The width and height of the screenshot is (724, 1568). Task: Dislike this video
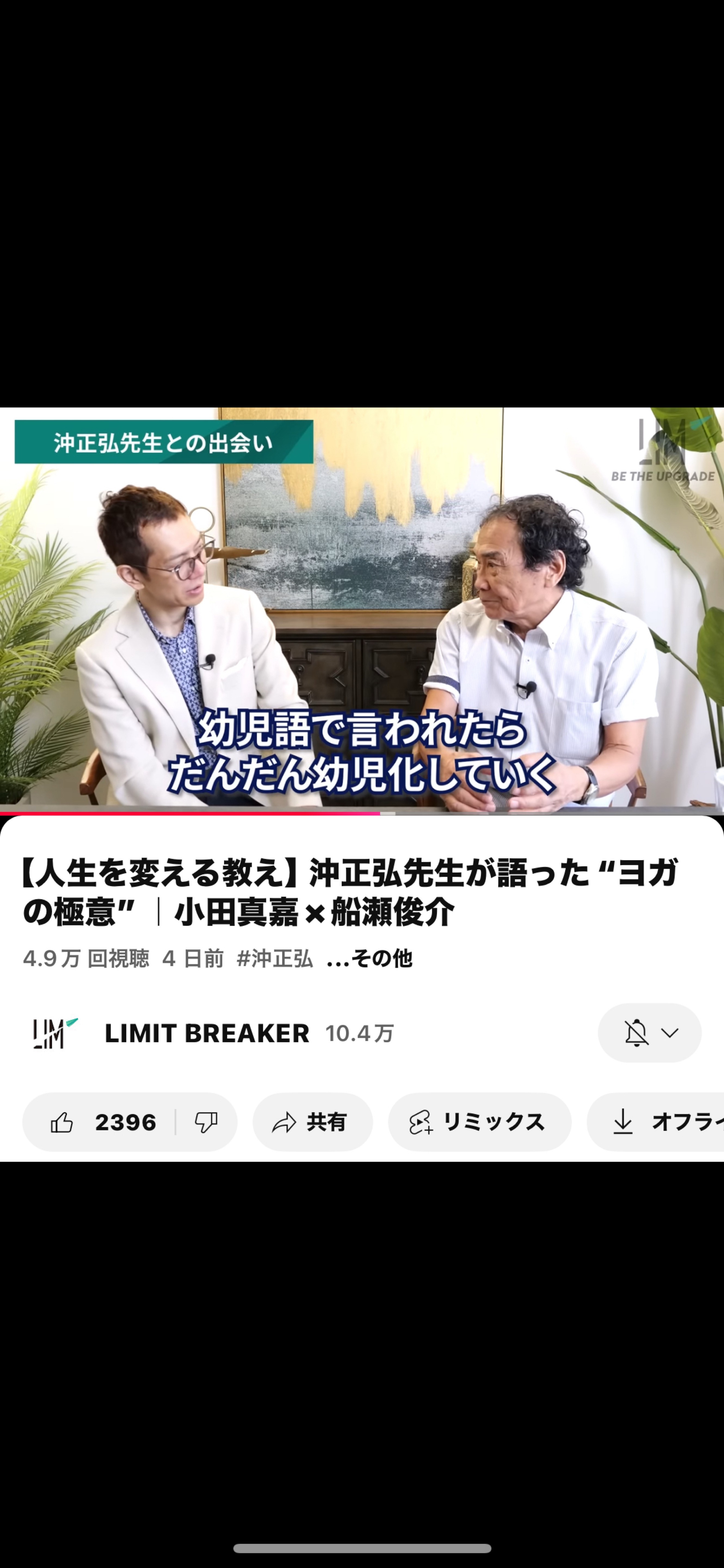(x=206, y=1122)
